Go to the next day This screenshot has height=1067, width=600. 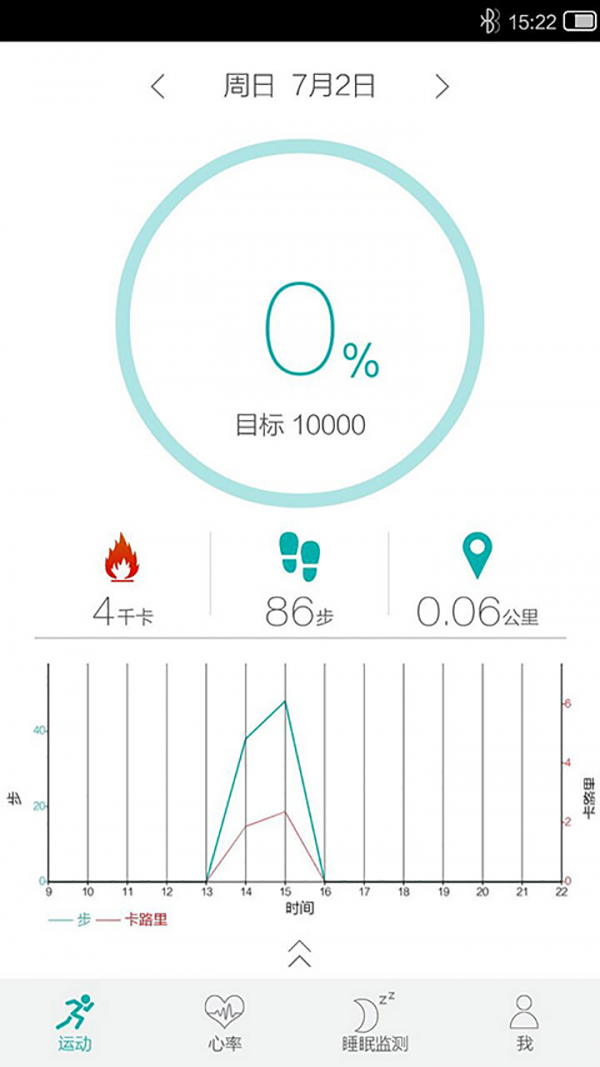pos(442,86)
